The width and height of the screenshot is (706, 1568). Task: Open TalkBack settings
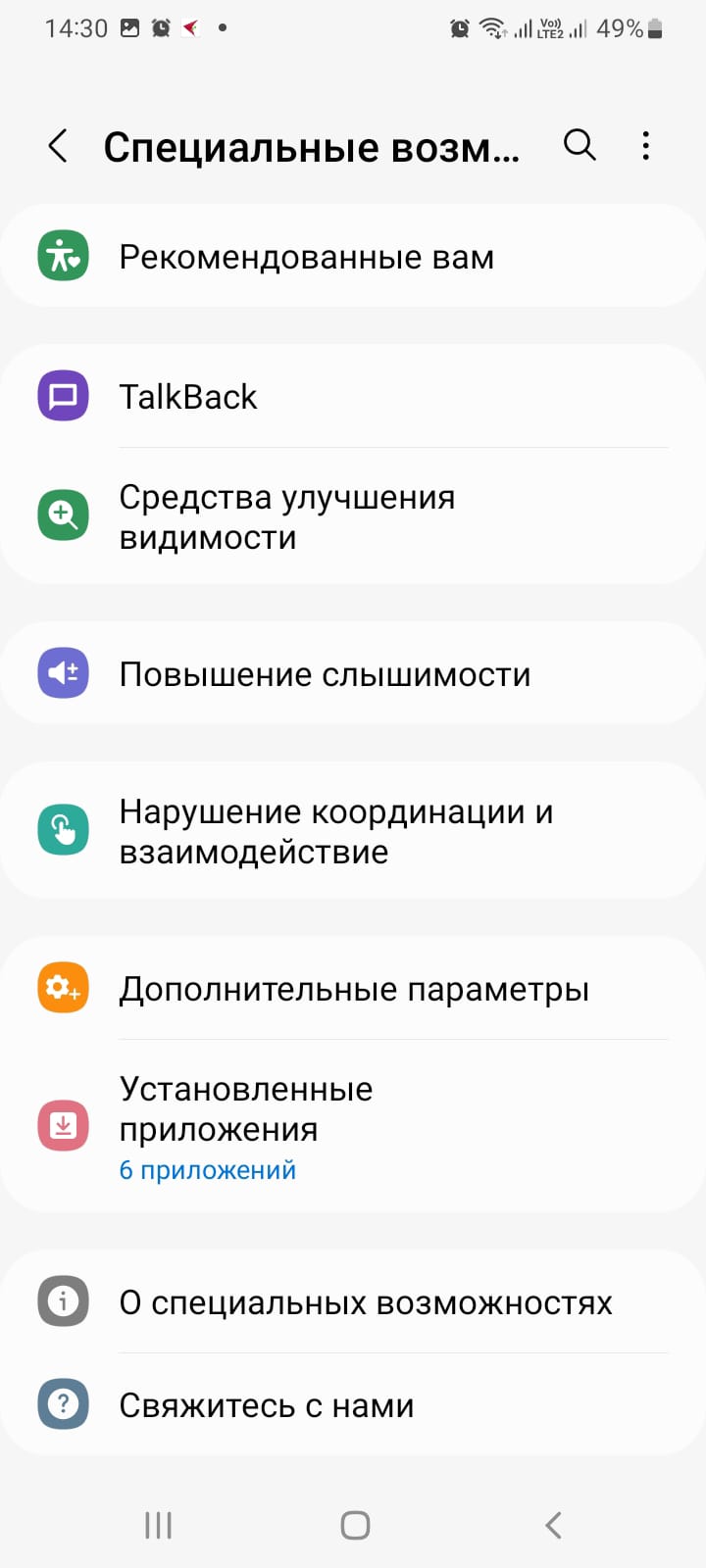point(353,397)
